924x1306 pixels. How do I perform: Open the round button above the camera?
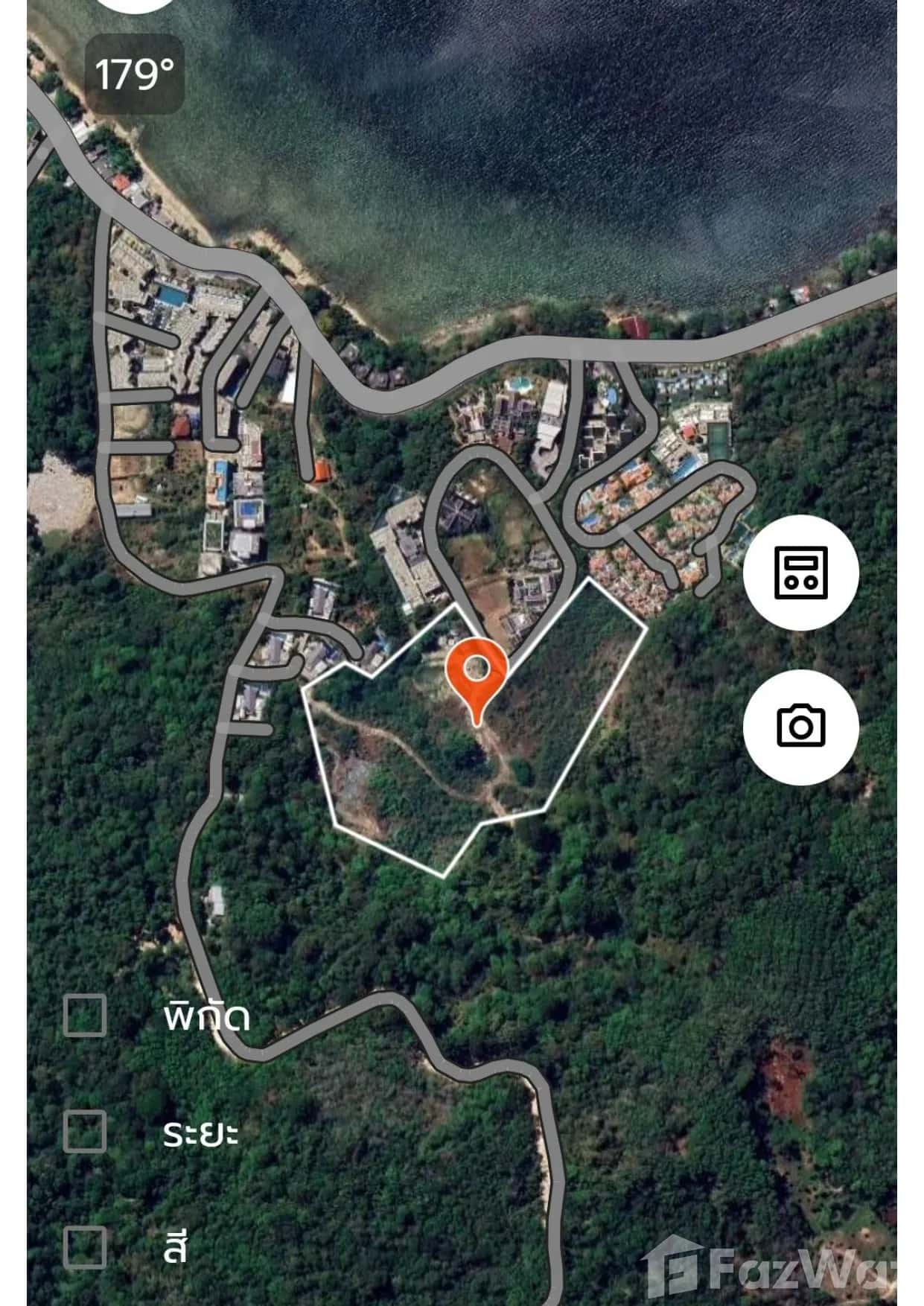(x=800, y=572)
